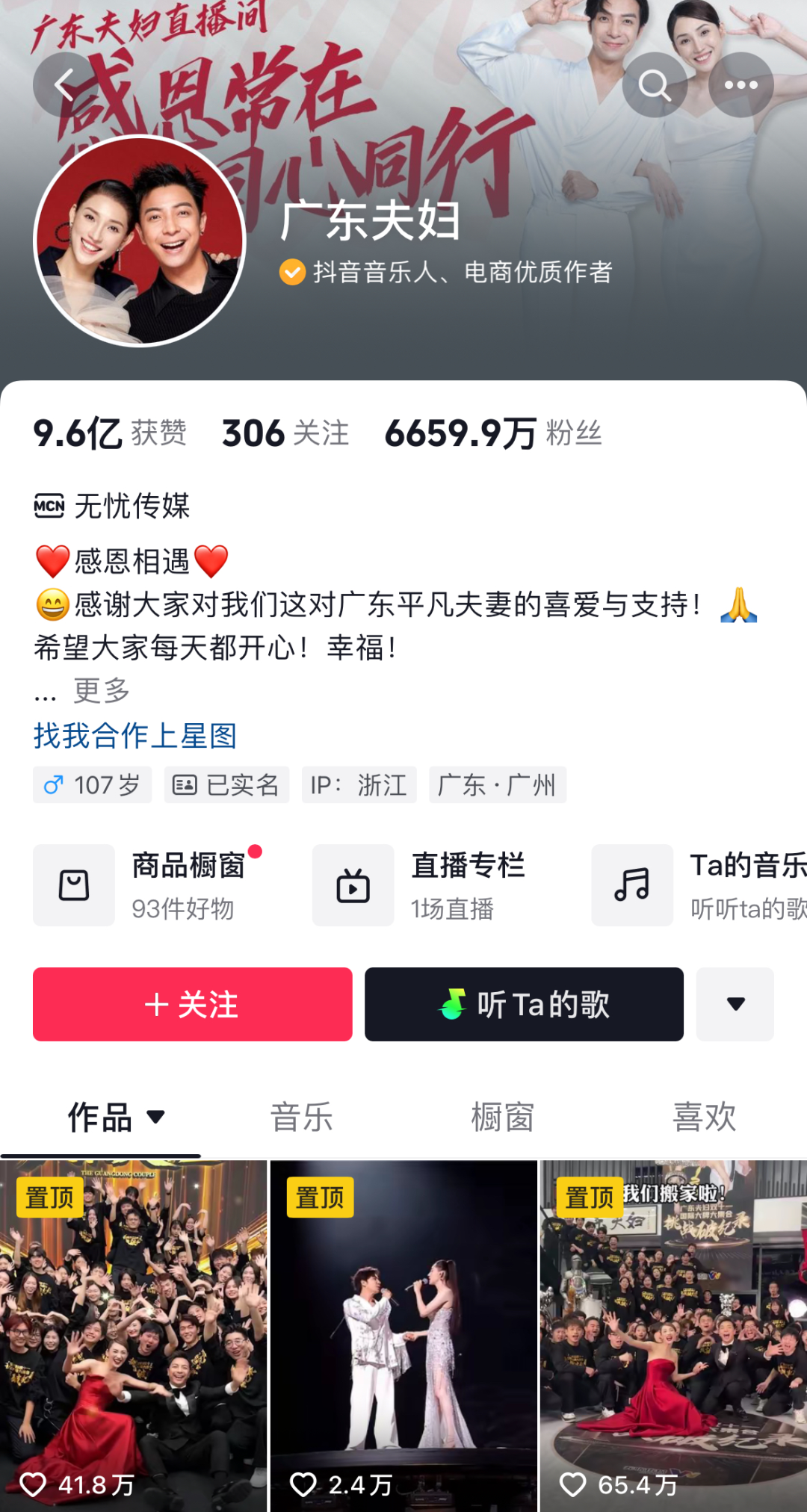The width and height of the screenshot is (807, 1512).
Task: Open the 306 关注 following list
Action: click(285, 433)
